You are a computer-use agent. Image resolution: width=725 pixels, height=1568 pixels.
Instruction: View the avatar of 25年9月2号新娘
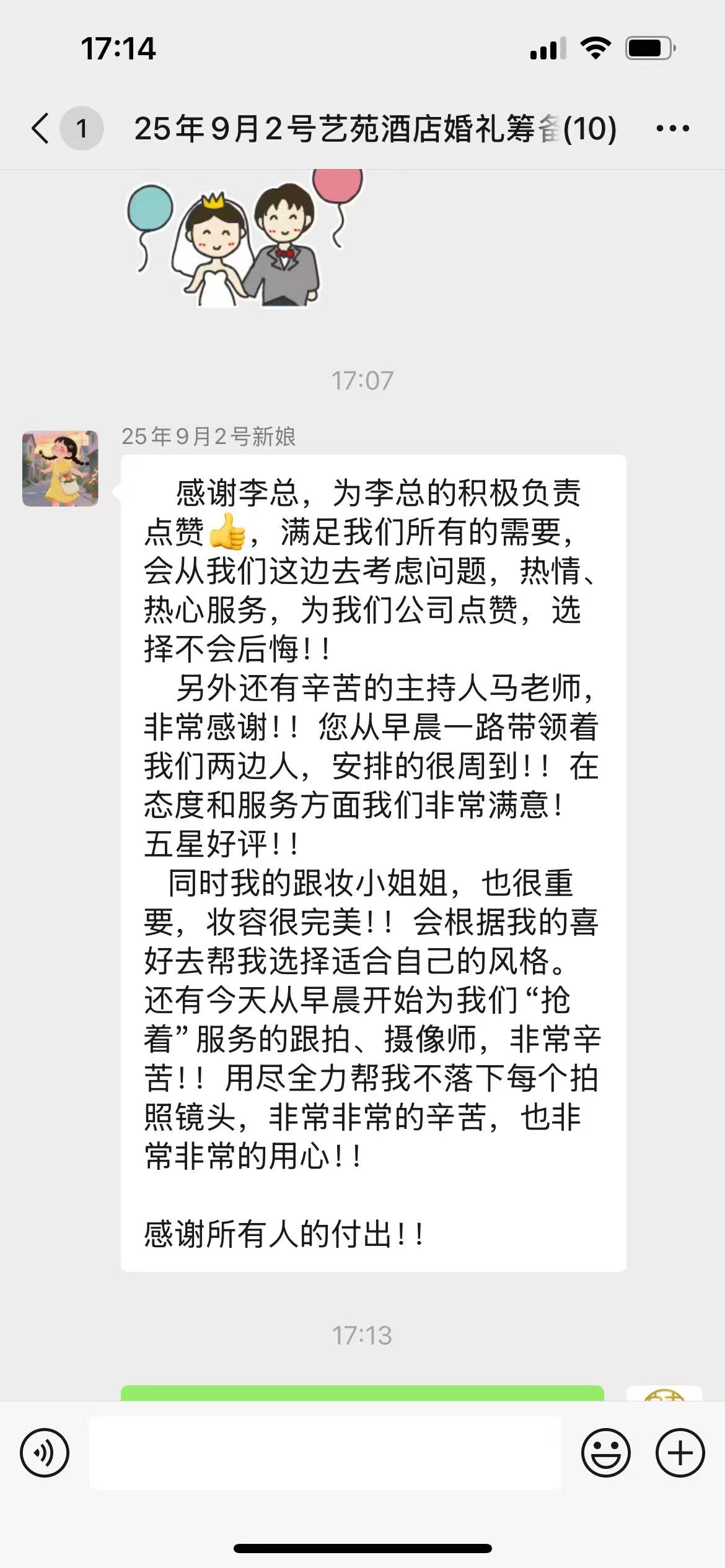pyautogui.click(x=60, y=469)
